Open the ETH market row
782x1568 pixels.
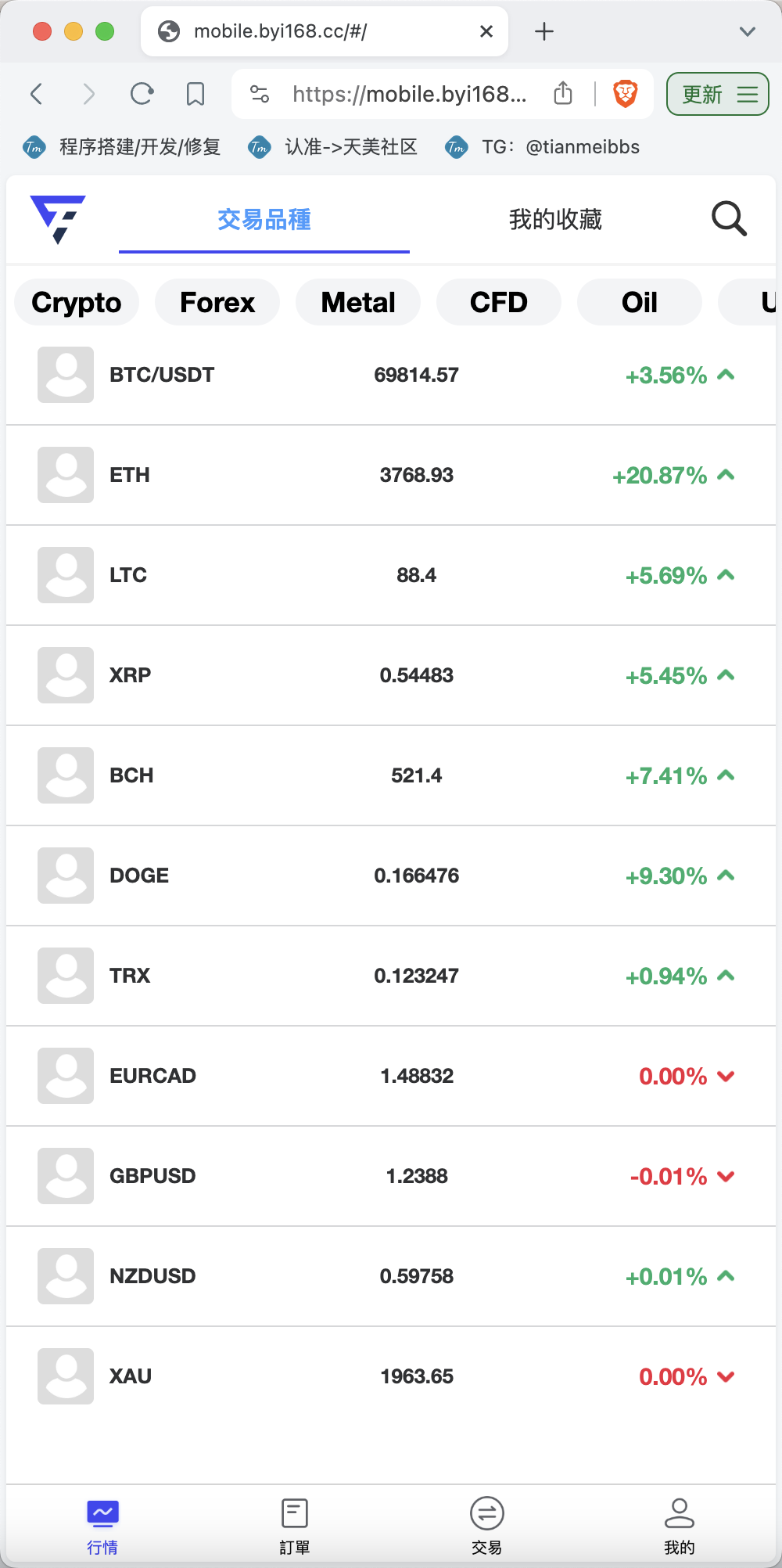tap(391, 476)
